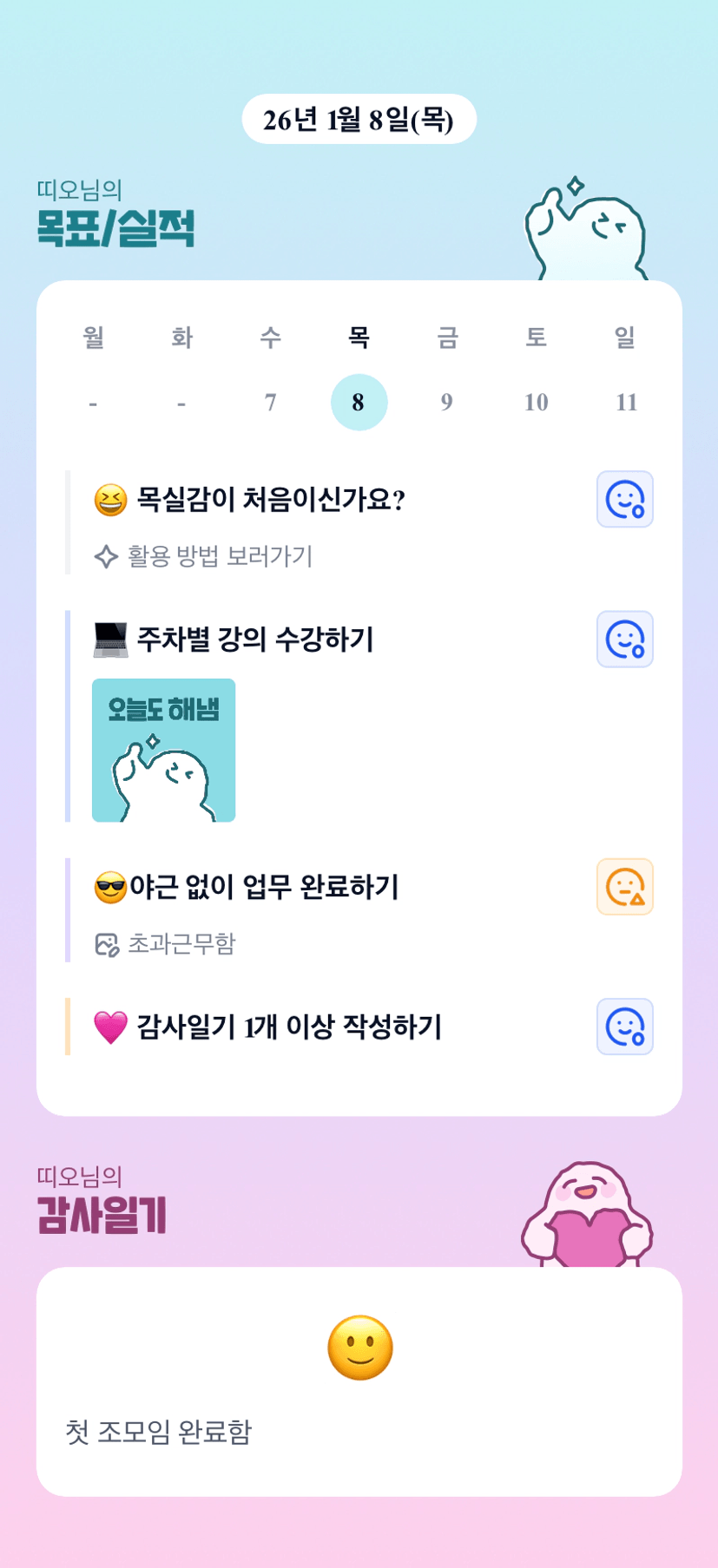The height and width of the screenshot is (1568, 718).
Task: Open the 첫 조모임 완료함 gratitude diary entry
Action: (x=359, y=1381)
